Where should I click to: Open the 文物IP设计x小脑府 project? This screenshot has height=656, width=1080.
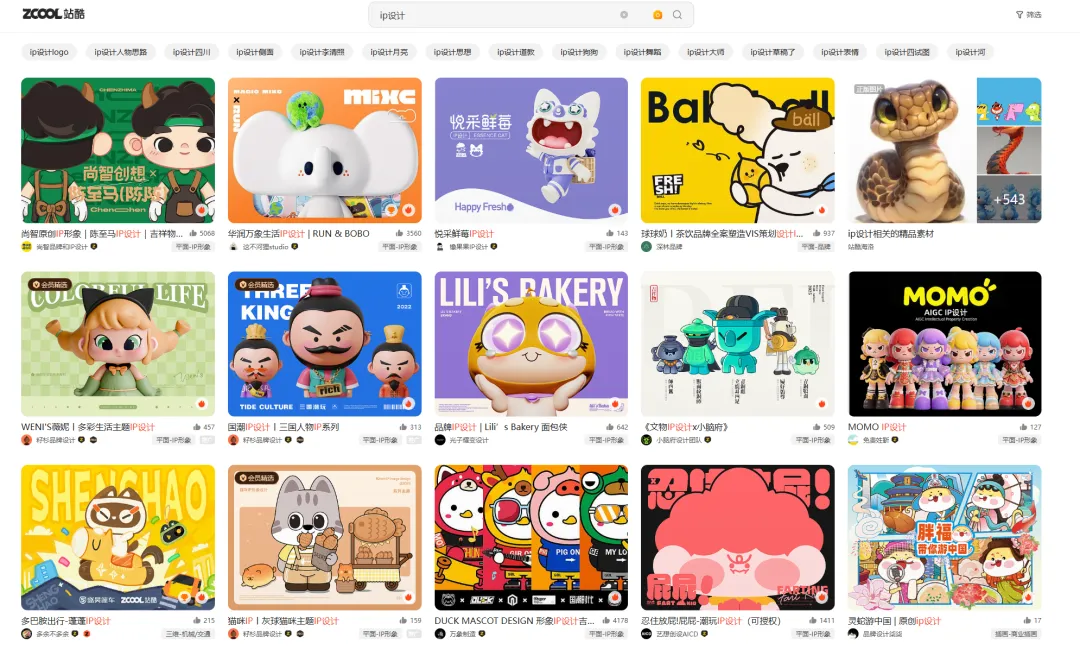737,343
